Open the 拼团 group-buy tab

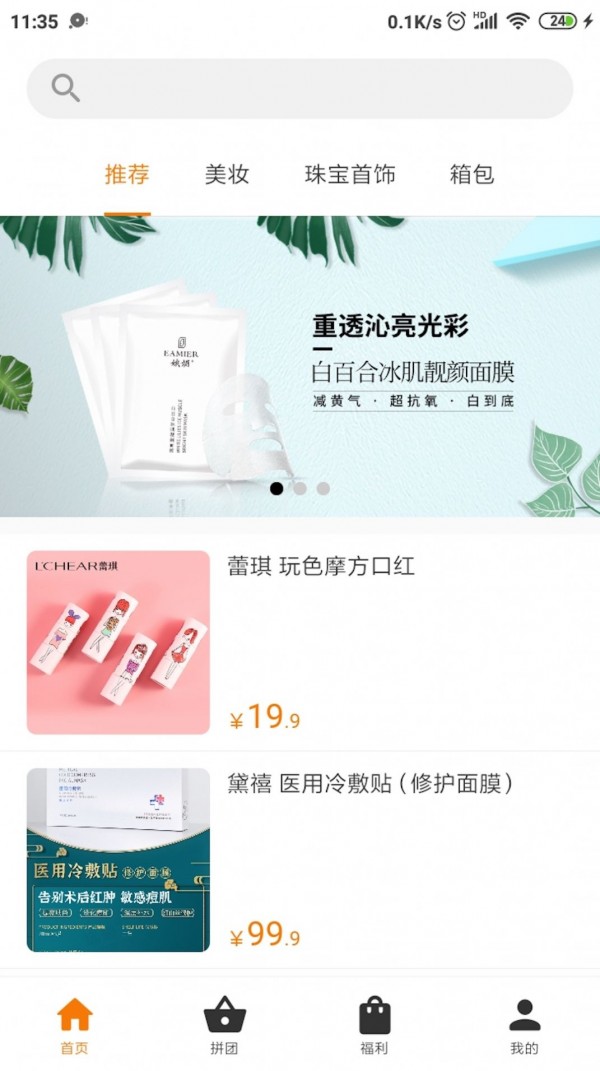224,1025
